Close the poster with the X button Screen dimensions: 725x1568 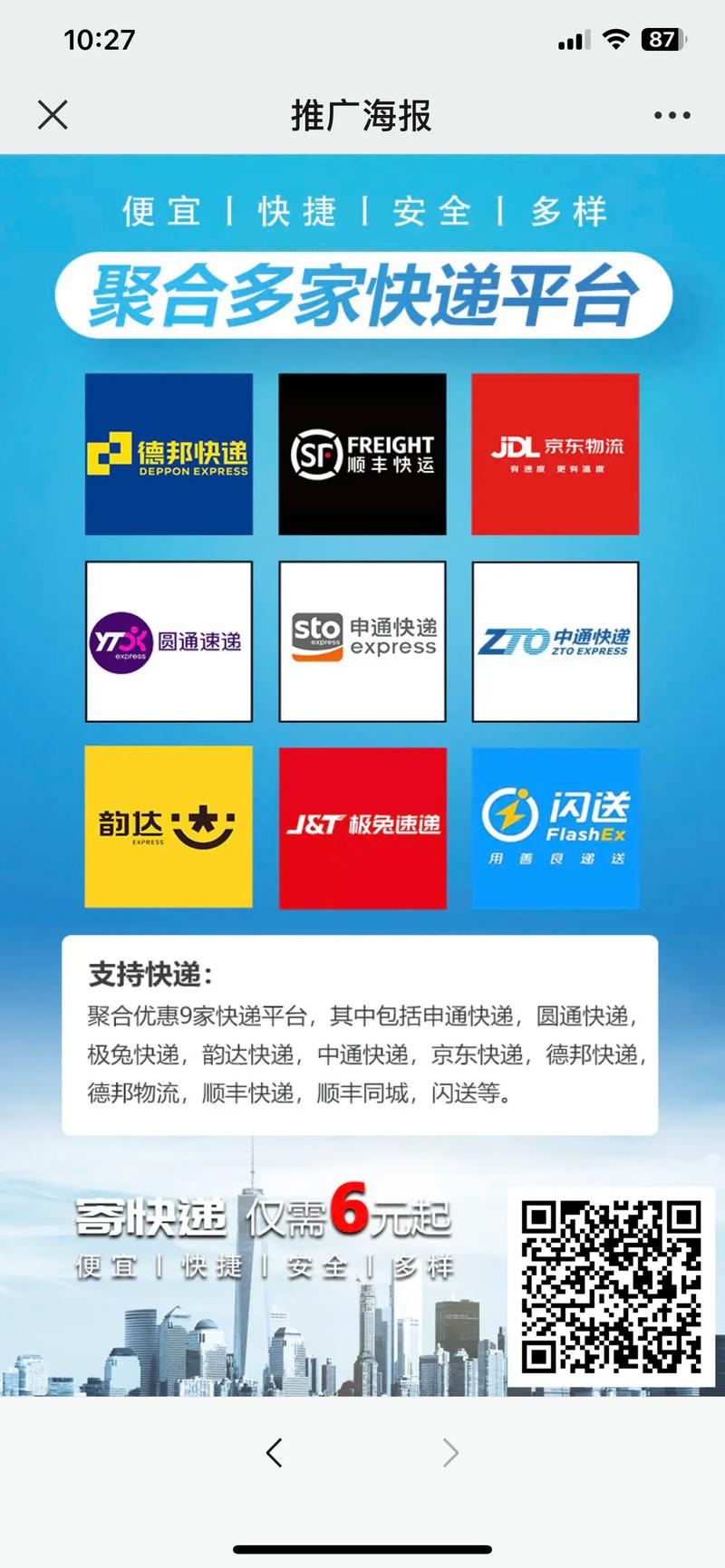point(52,115)
